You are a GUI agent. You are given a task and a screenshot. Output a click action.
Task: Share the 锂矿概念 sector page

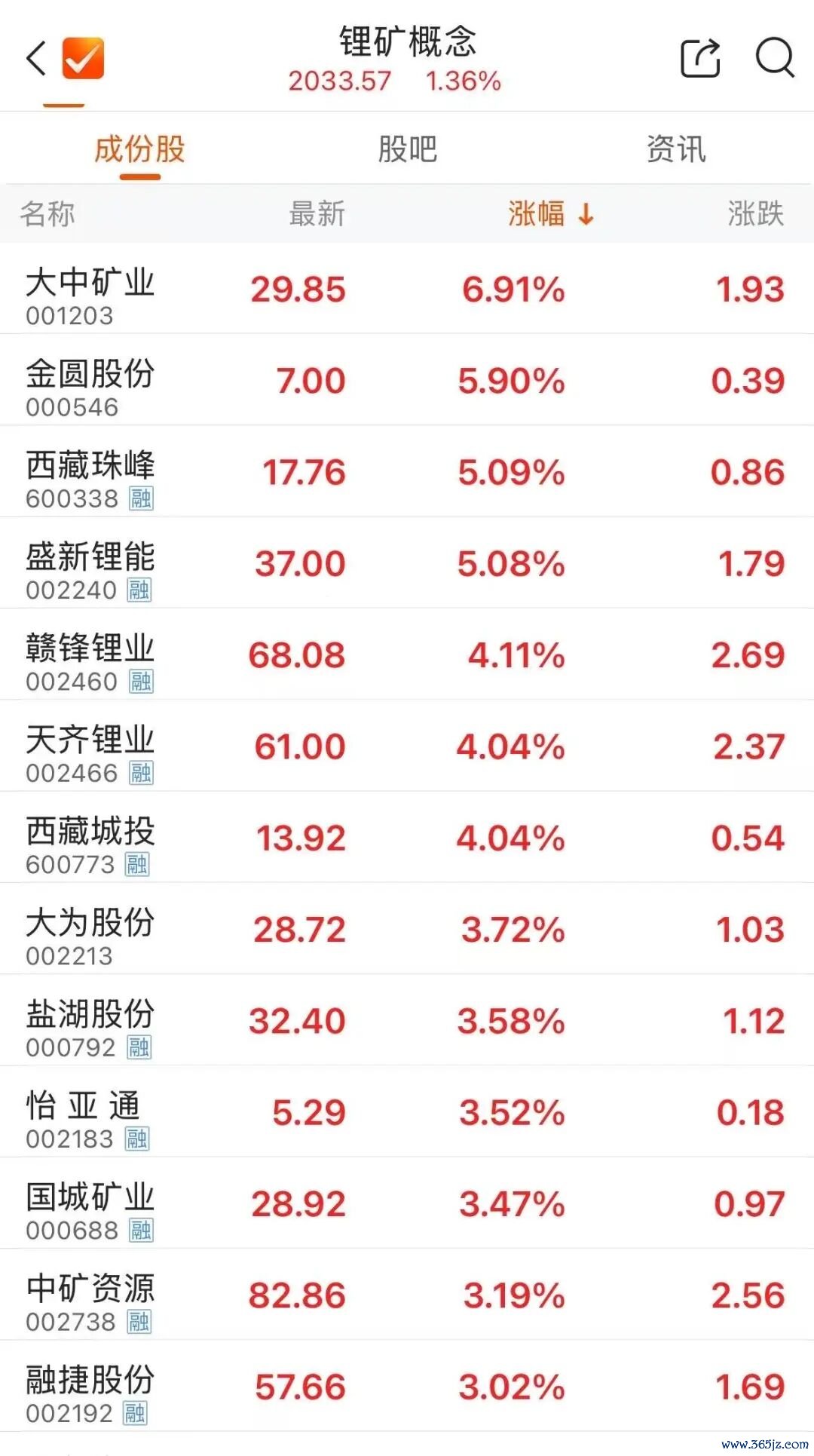point(700,59)
